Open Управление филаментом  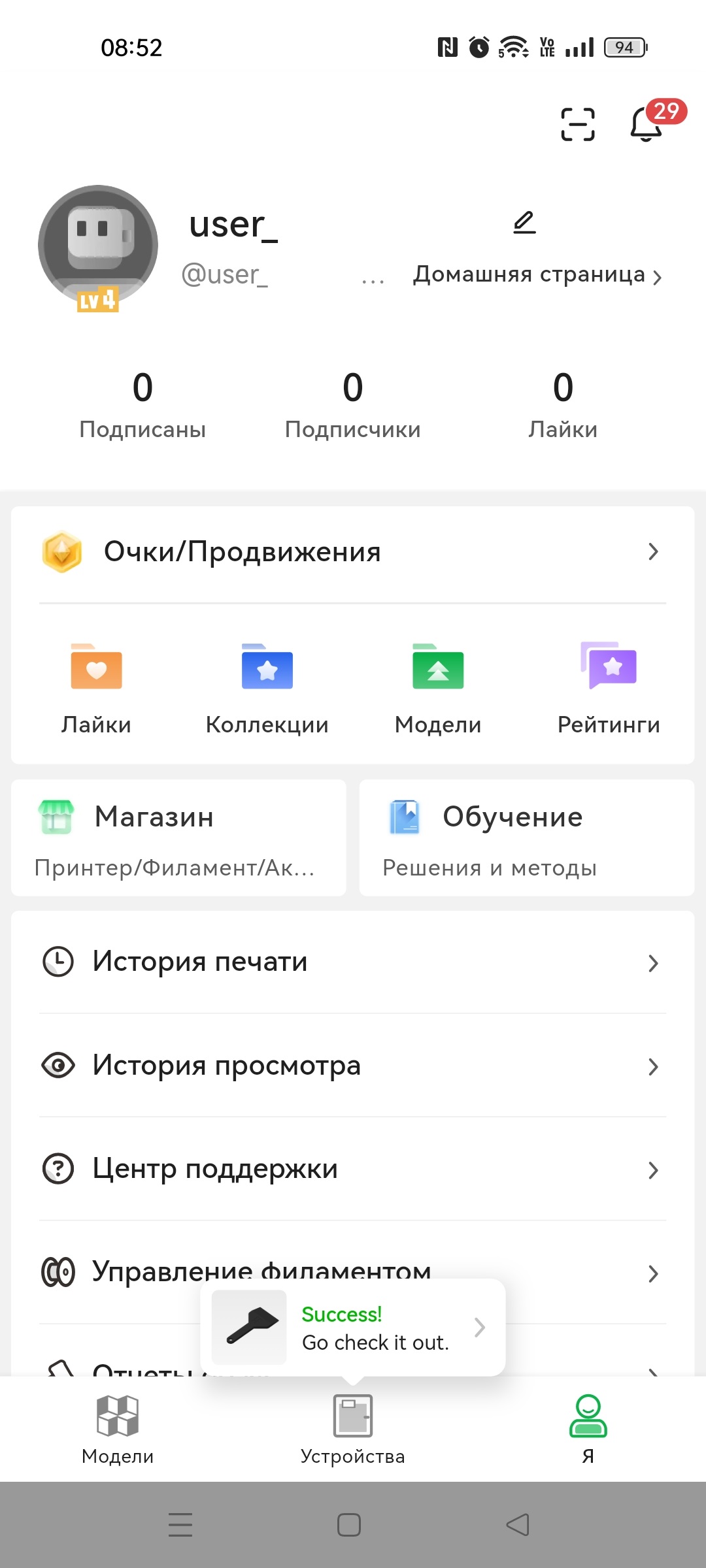point(131,1271)
